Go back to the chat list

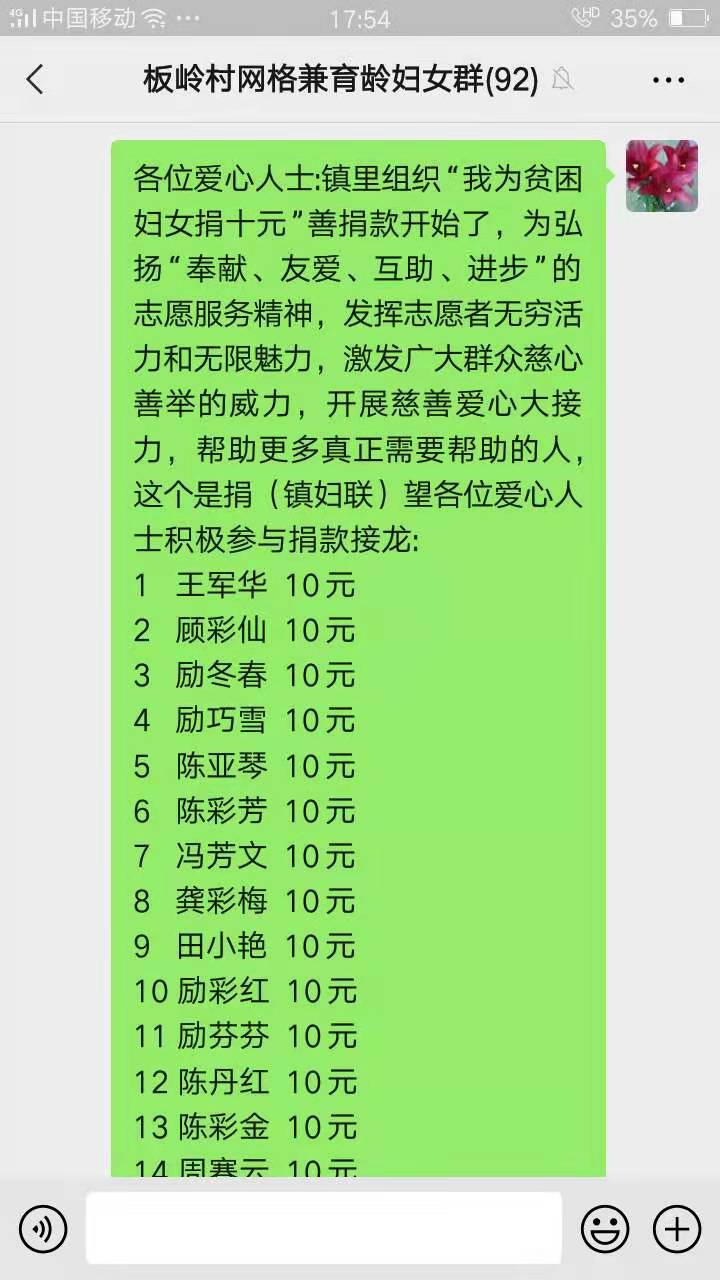(36, 80)
